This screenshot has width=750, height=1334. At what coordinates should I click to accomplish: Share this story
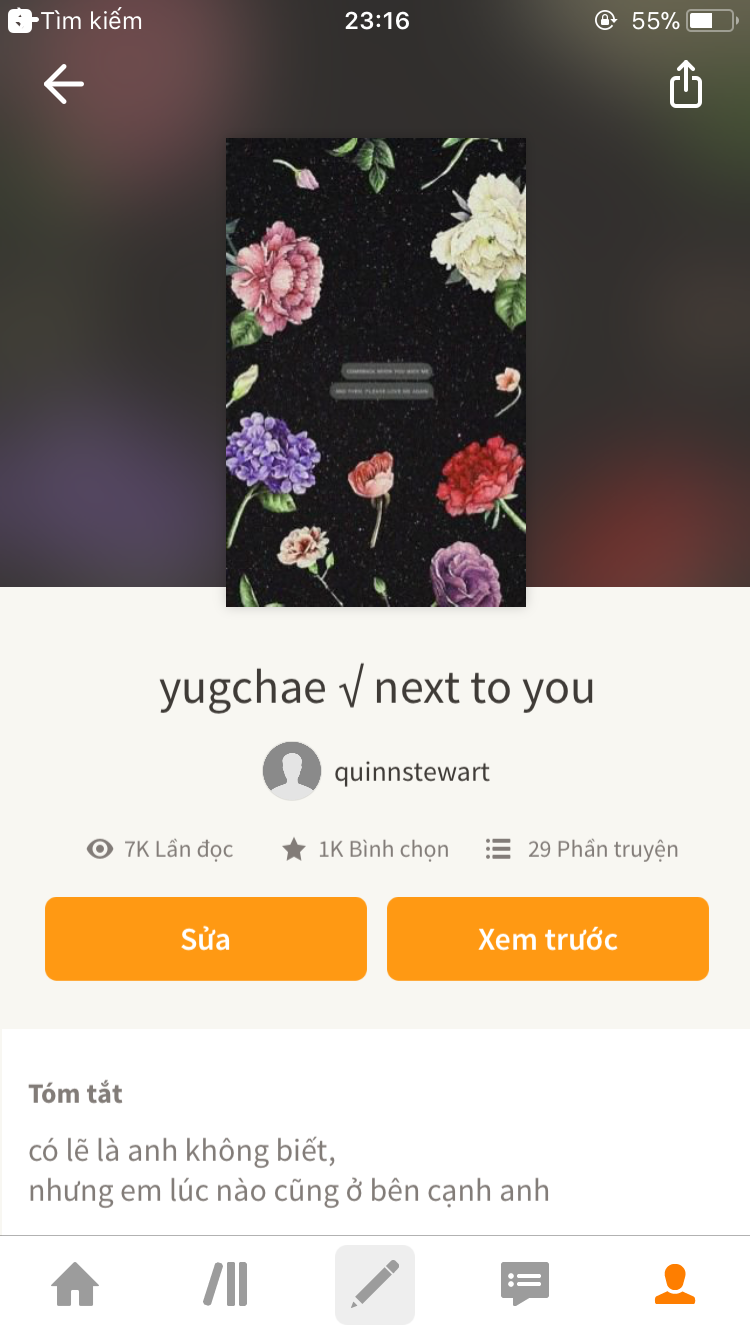point(686,84)
